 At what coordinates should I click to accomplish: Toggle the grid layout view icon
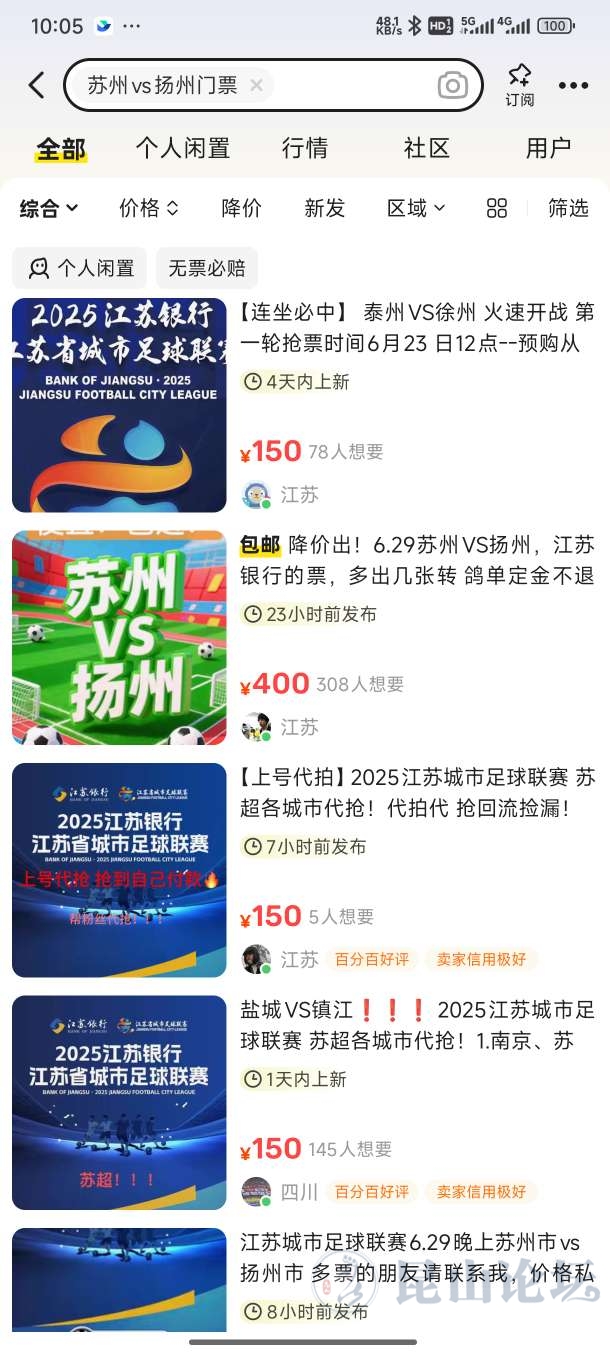tap(497, 208)
